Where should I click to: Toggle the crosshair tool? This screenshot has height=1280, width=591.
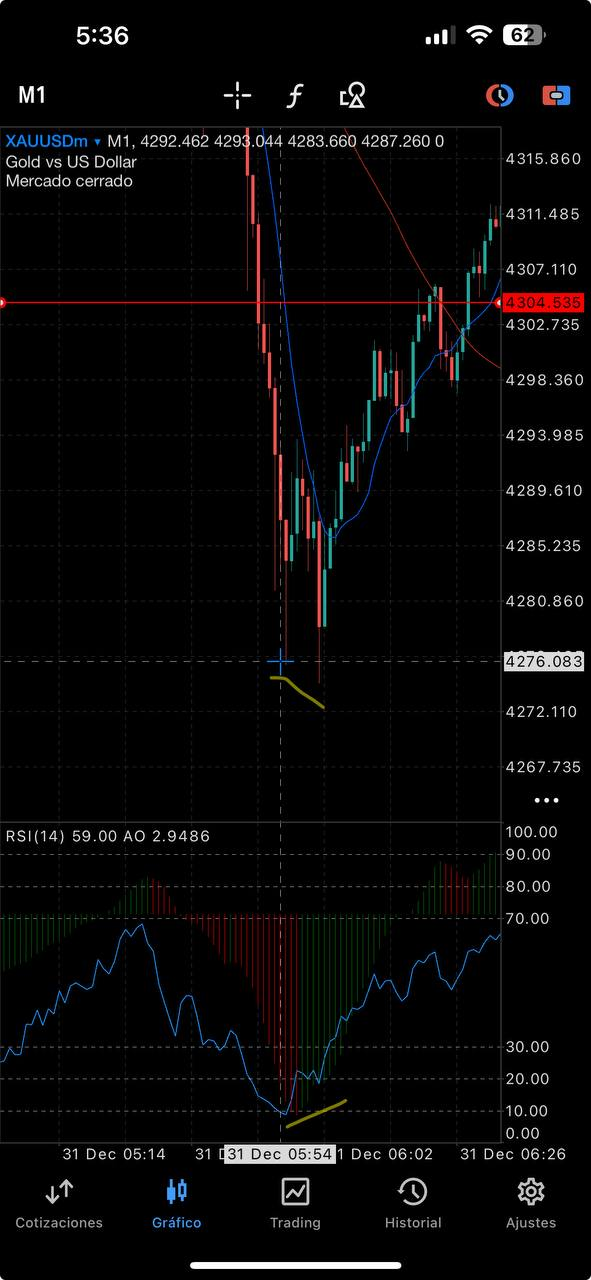237,96
